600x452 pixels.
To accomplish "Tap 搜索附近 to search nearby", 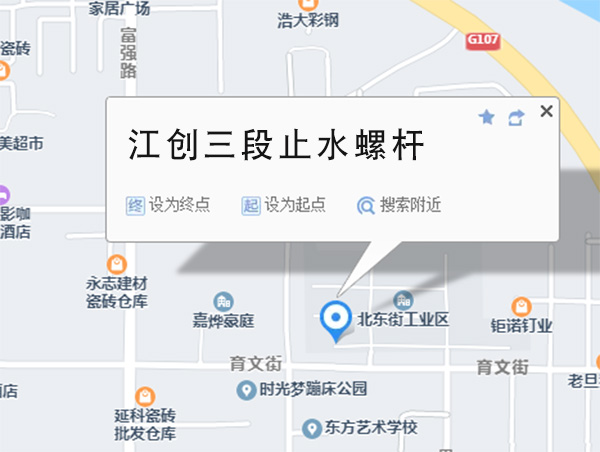I will point(399,205).
